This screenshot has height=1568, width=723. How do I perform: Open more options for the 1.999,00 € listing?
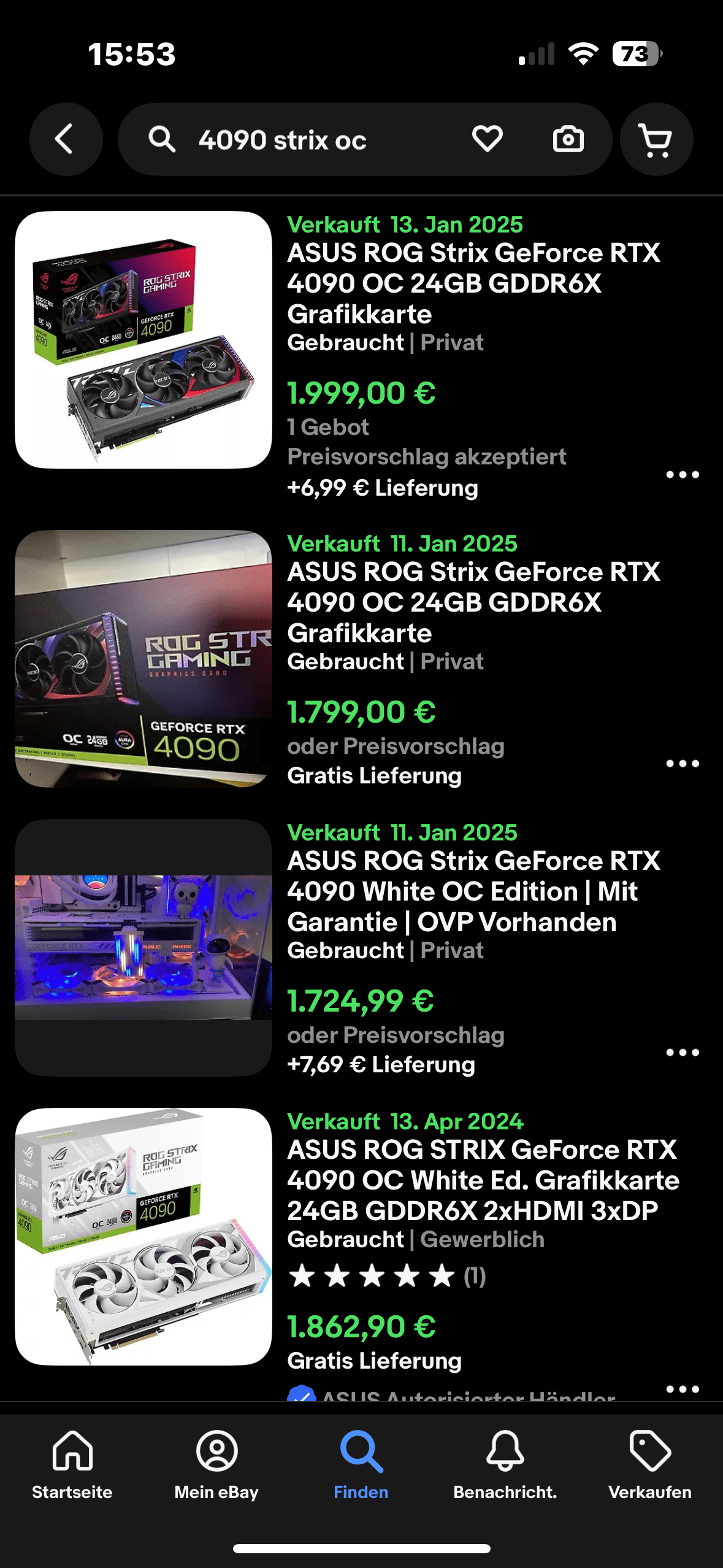coord(682,475)
